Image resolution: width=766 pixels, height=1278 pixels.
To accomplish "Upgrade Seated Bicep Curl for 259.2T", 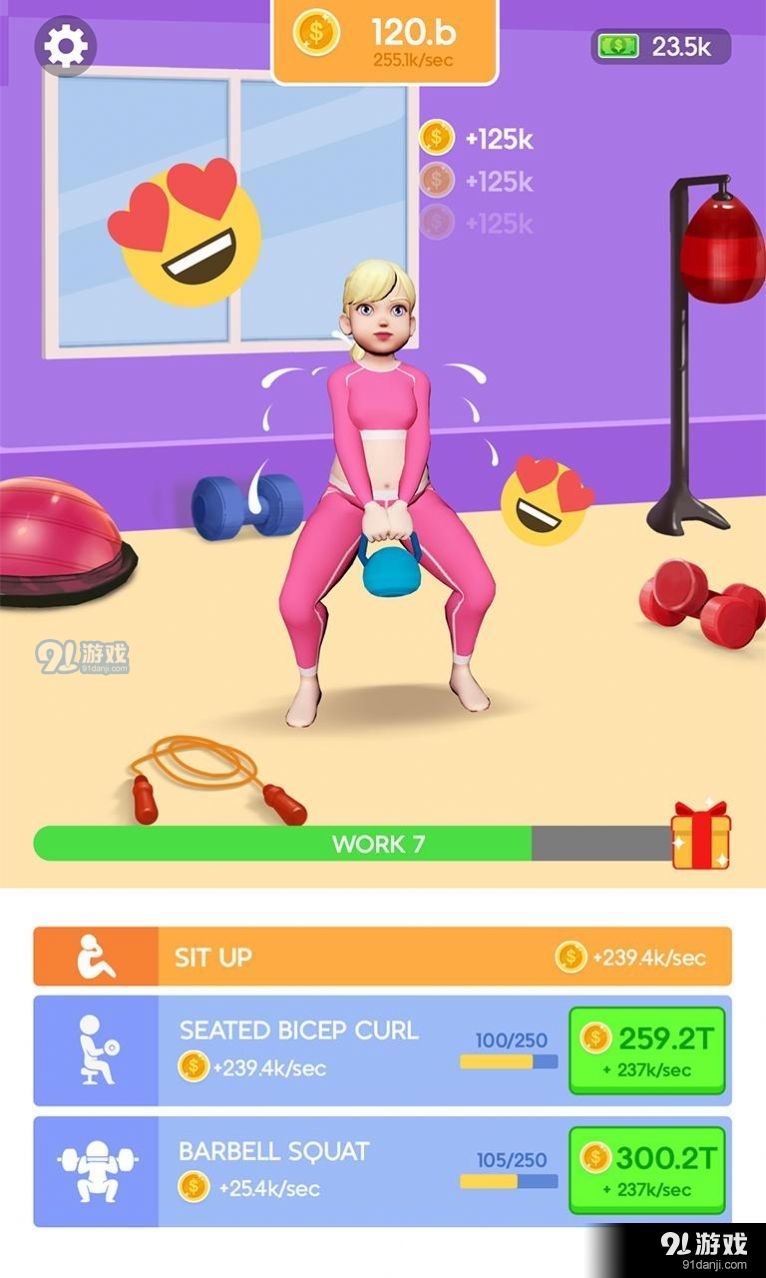I will (648, 1051).
